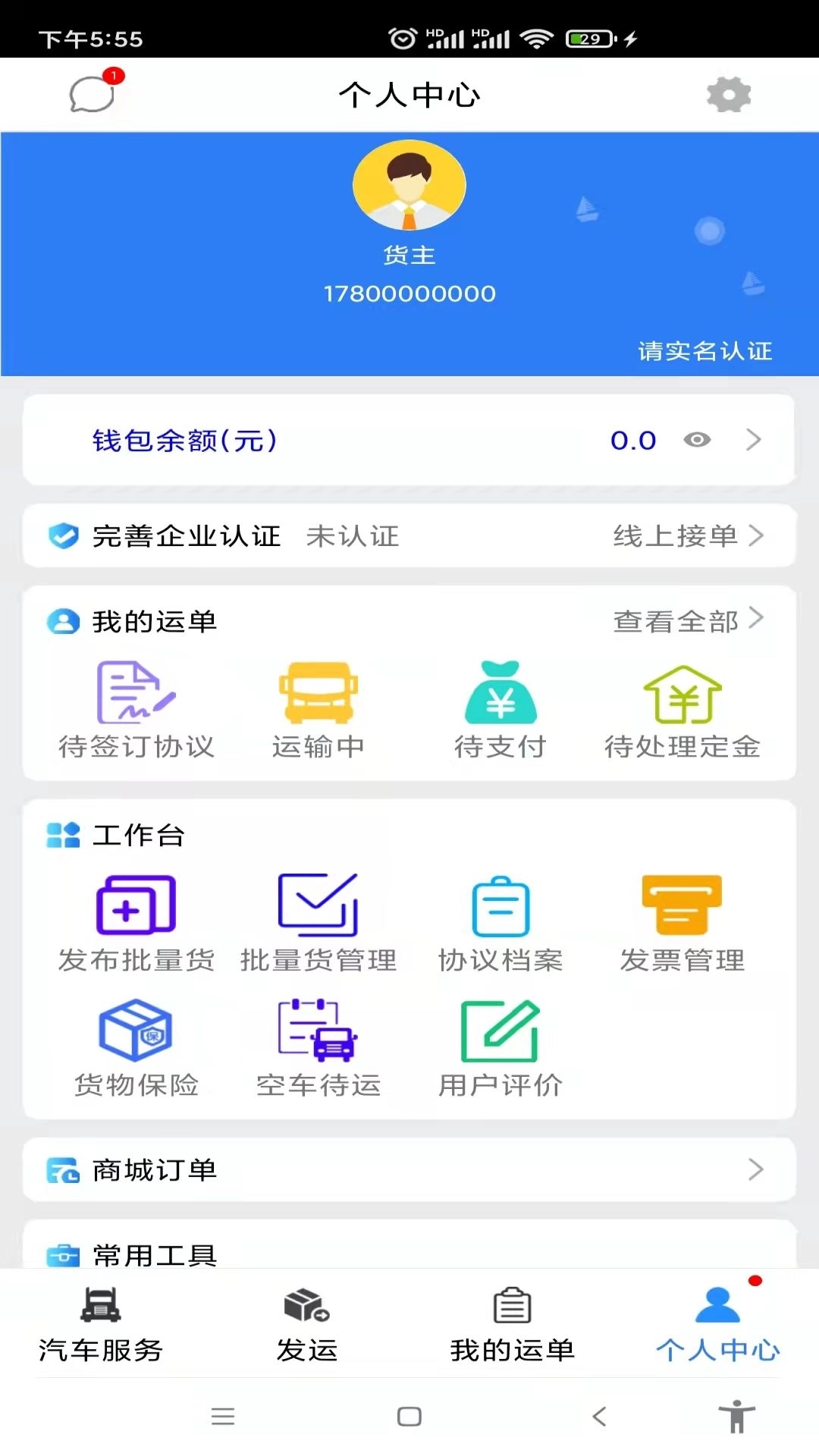Image resolution: width=819 pixels, height=1456 pixels.
Task: Open 查看全部 waybill list arrow
Action: (x=755, y=618)
